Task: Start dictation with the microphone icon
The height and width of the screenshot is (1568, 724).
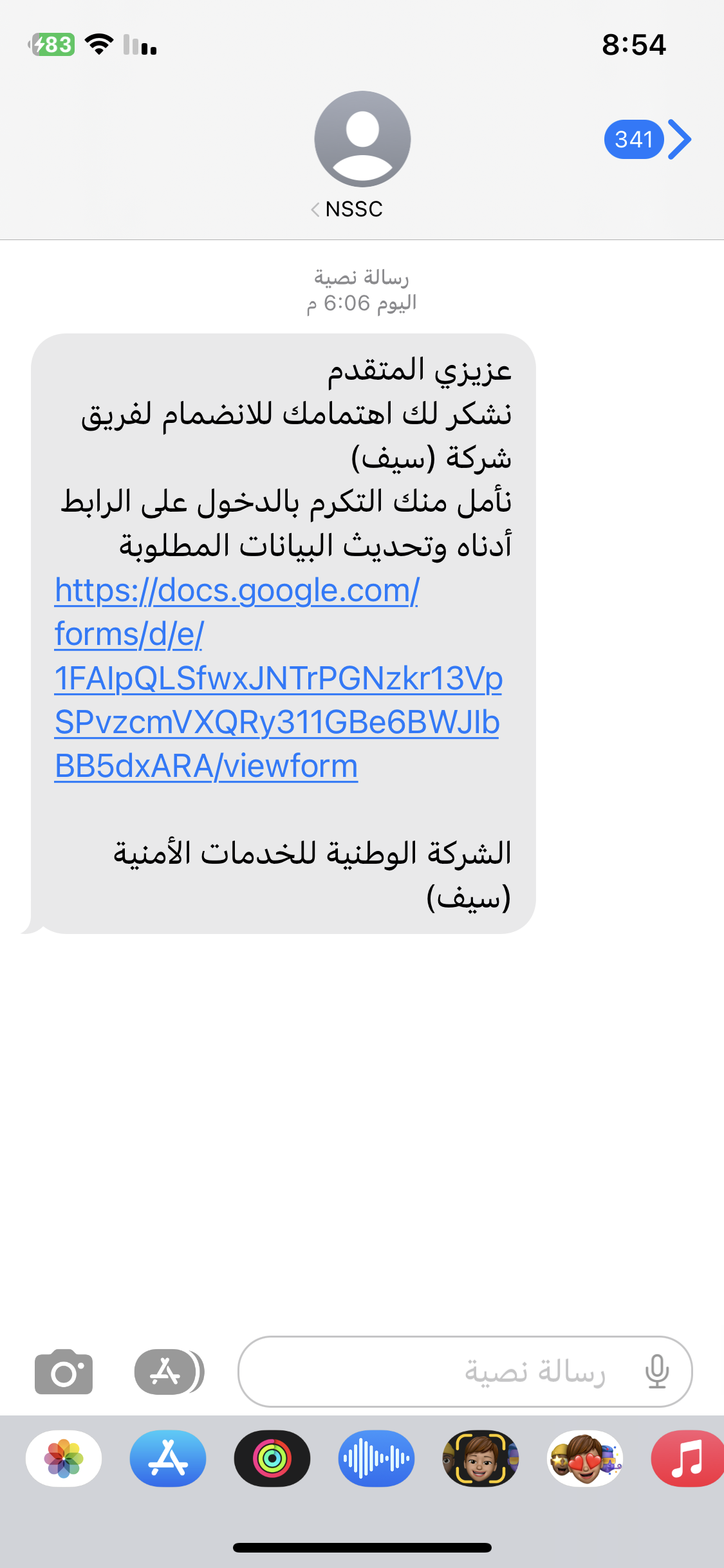Action: coord(657,1372)
